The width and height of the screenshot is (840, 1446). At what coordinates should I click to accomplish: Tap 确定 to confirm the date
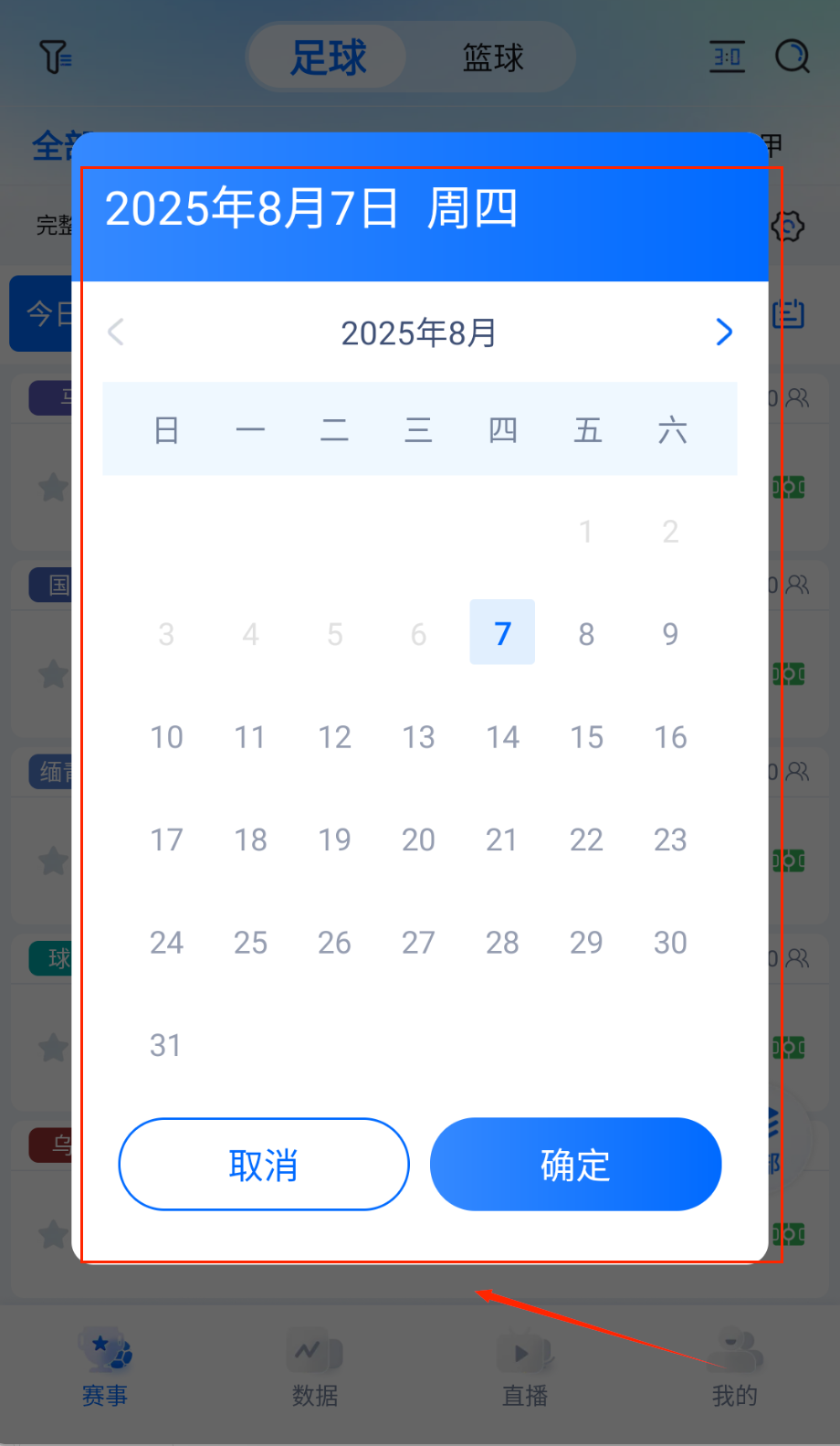tap(575, 1165)
